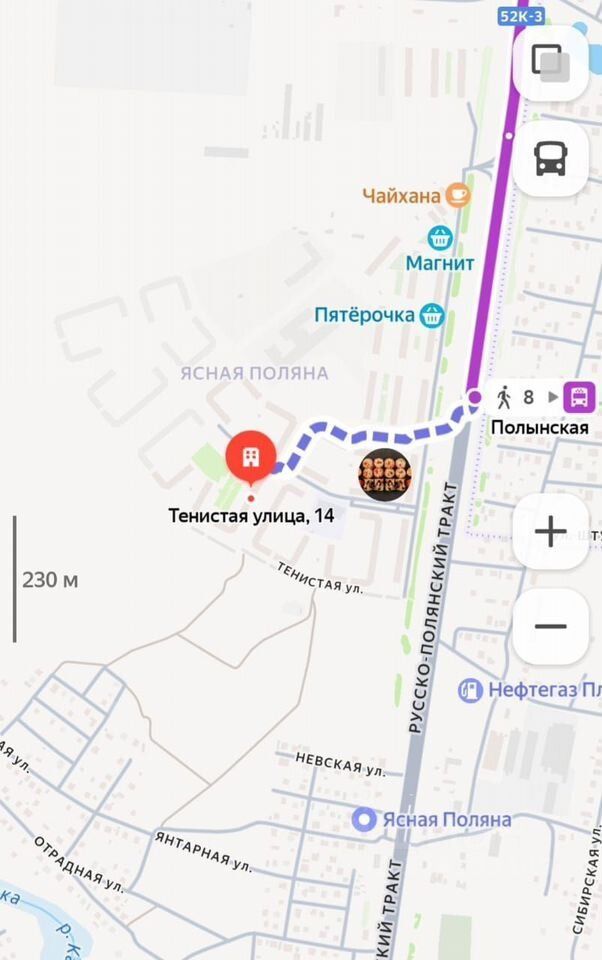Open the round photo place marker
This screenshot has width=602, height=960.
point(384,473)
